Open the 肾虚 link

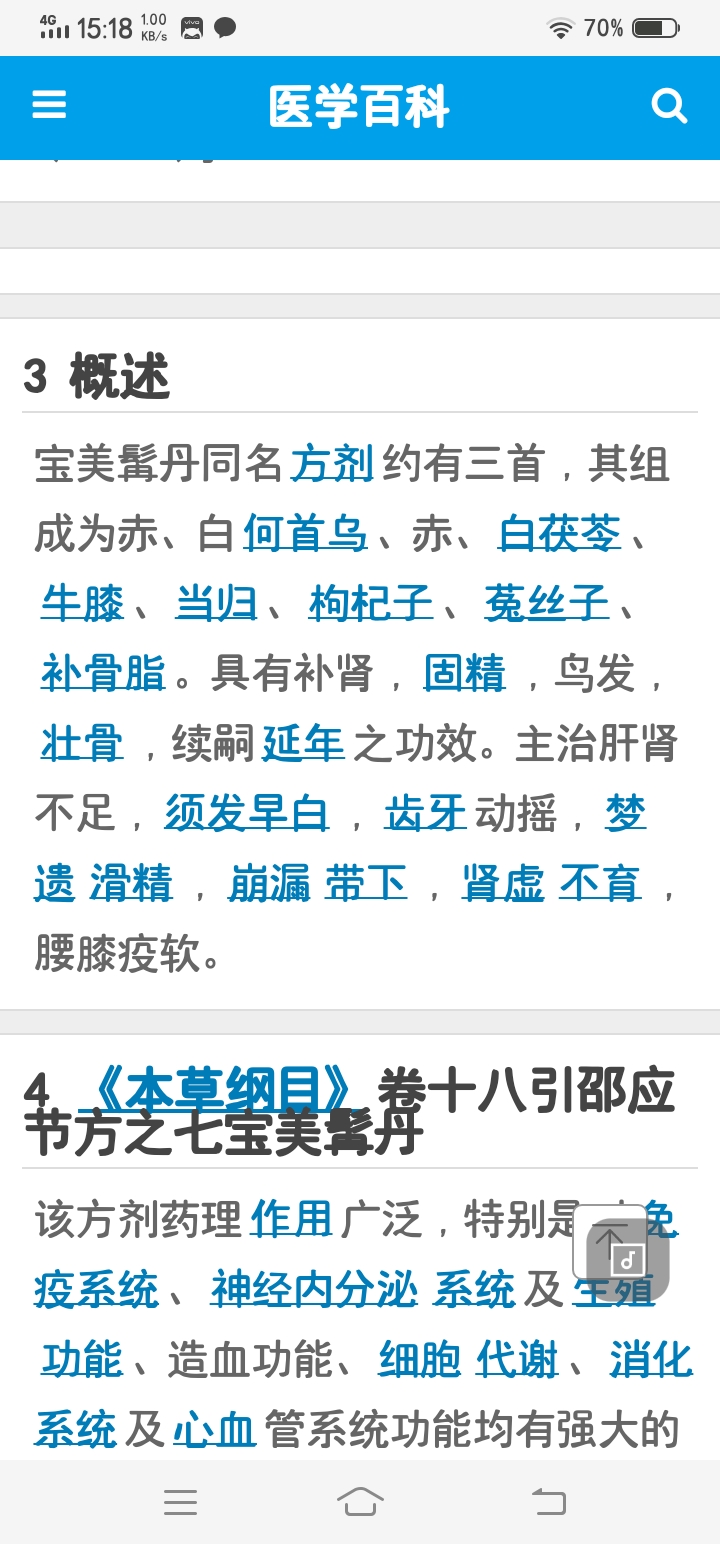pyautogui.click(x=503, y=884)
